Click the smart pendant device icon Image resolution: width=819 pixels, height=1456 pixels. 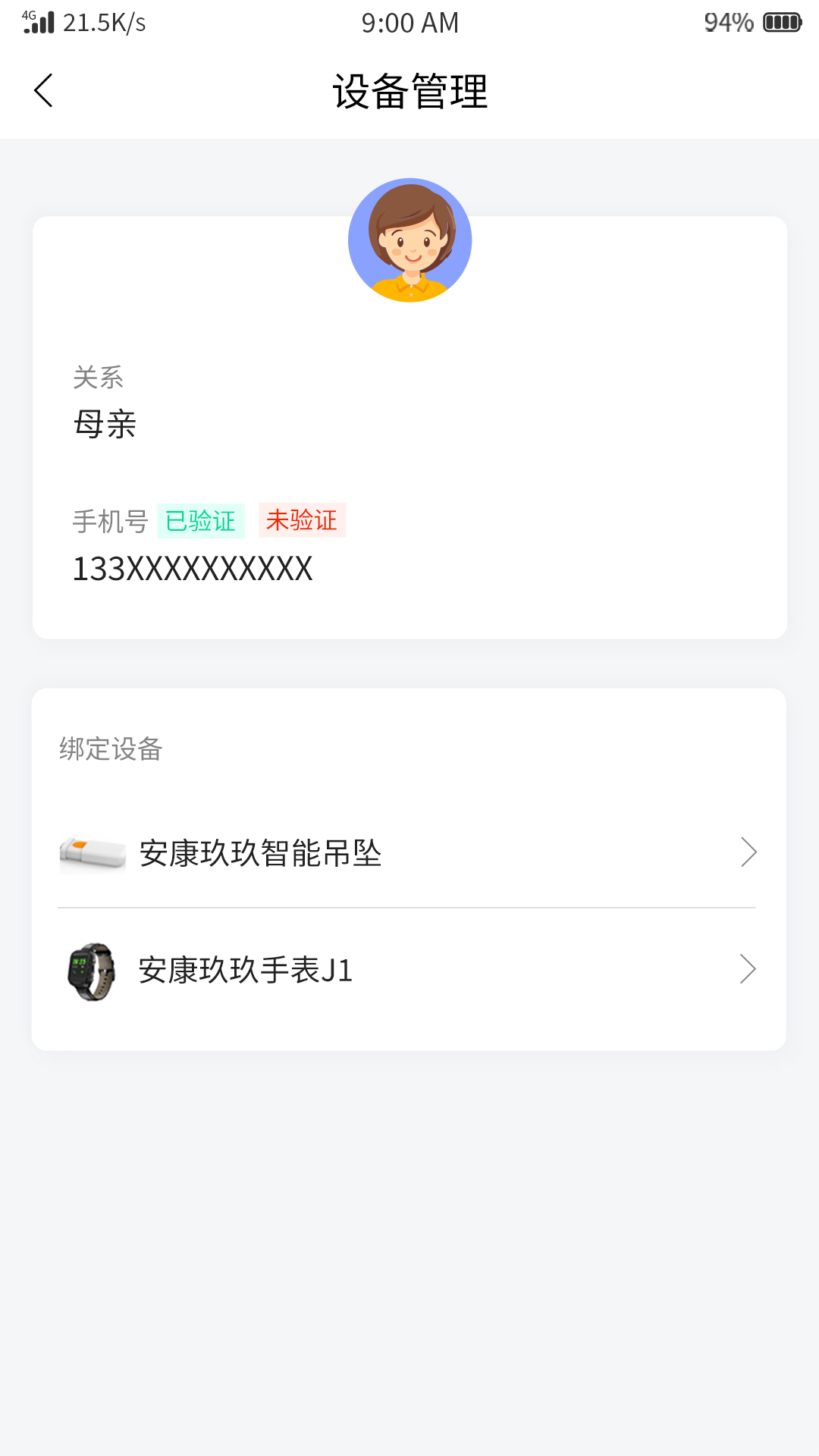pos(93,853)
